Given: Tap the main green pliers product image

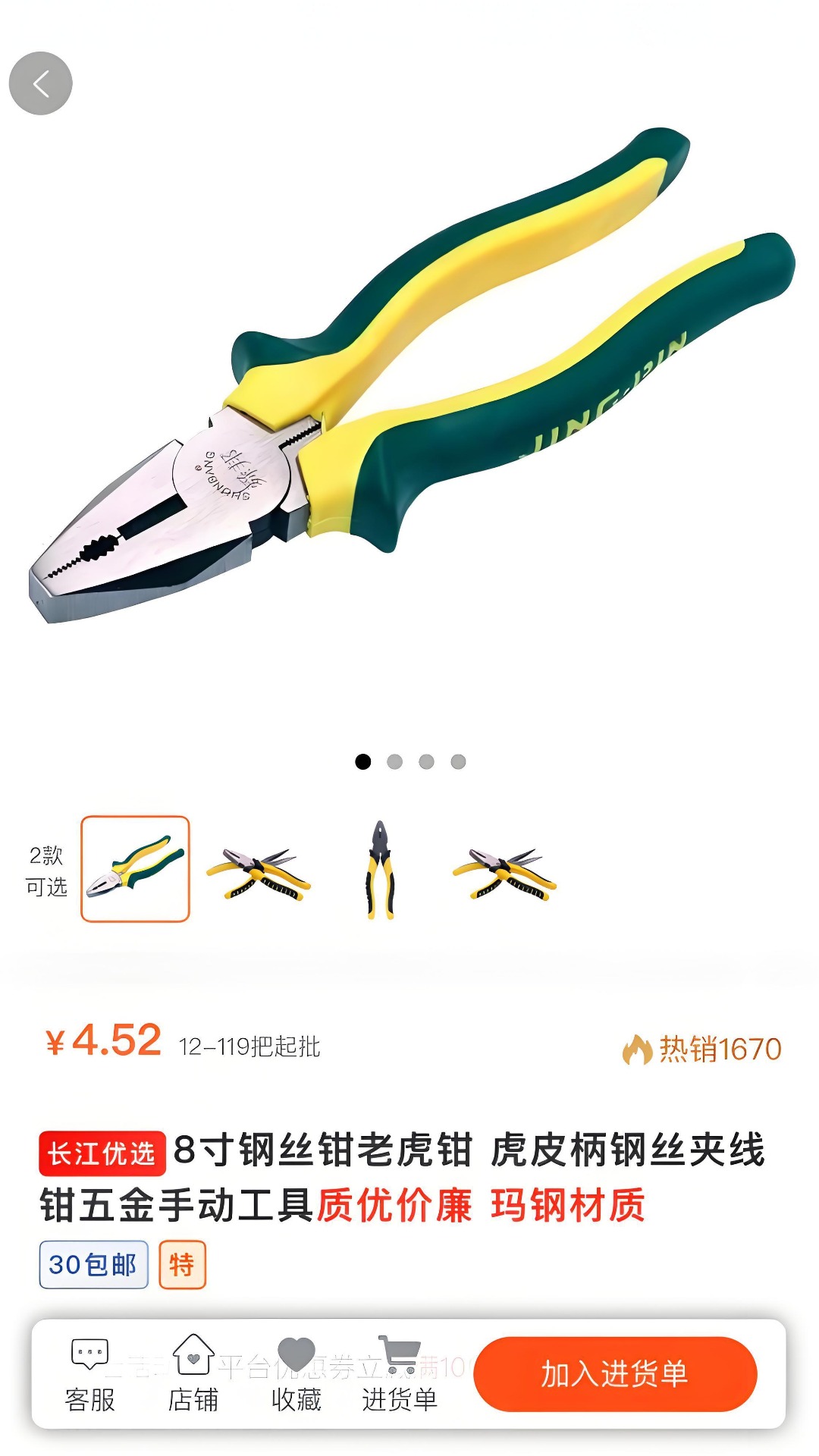Looking at the screenshot, I should [x=409, y=379].
